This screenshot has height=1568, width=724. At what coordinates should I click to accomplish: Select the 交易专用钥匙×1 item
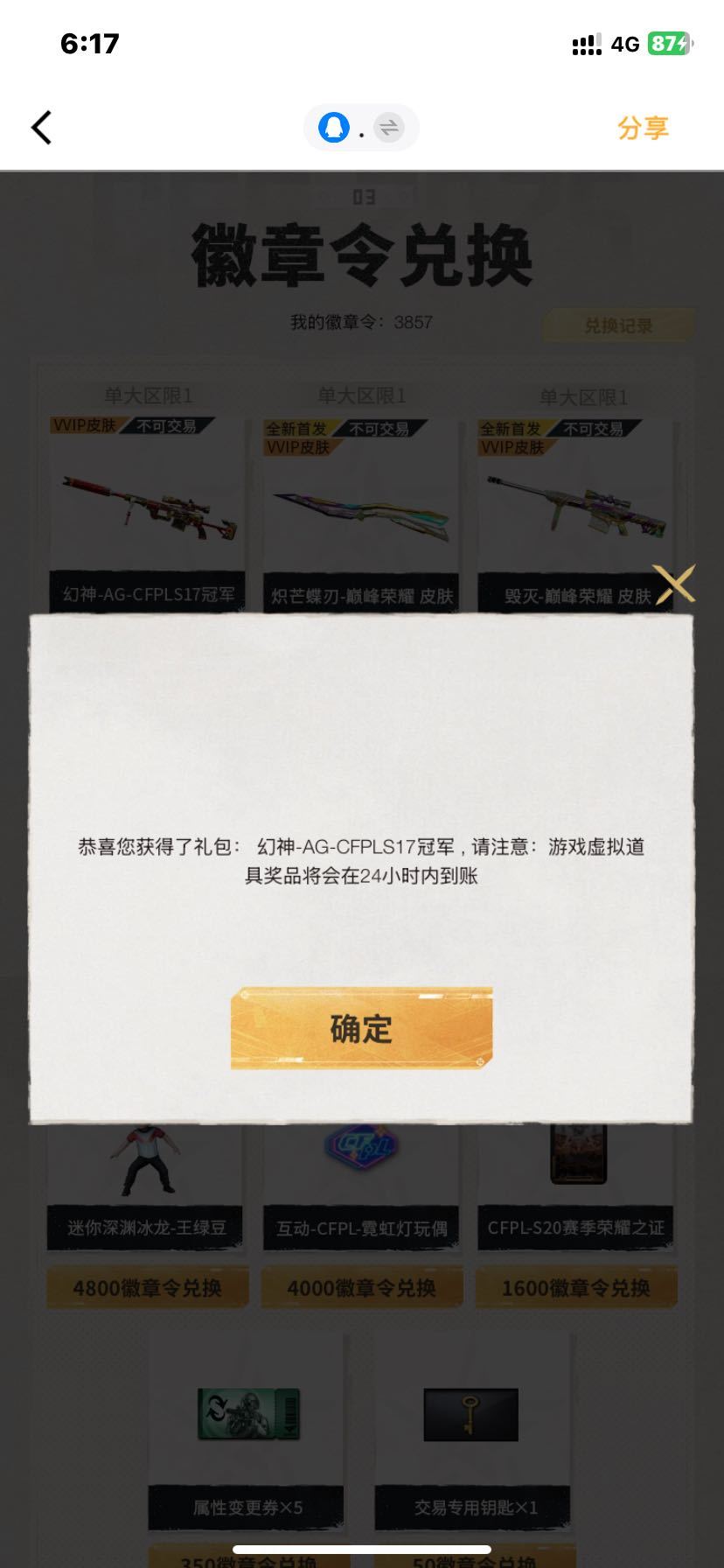472,1435
